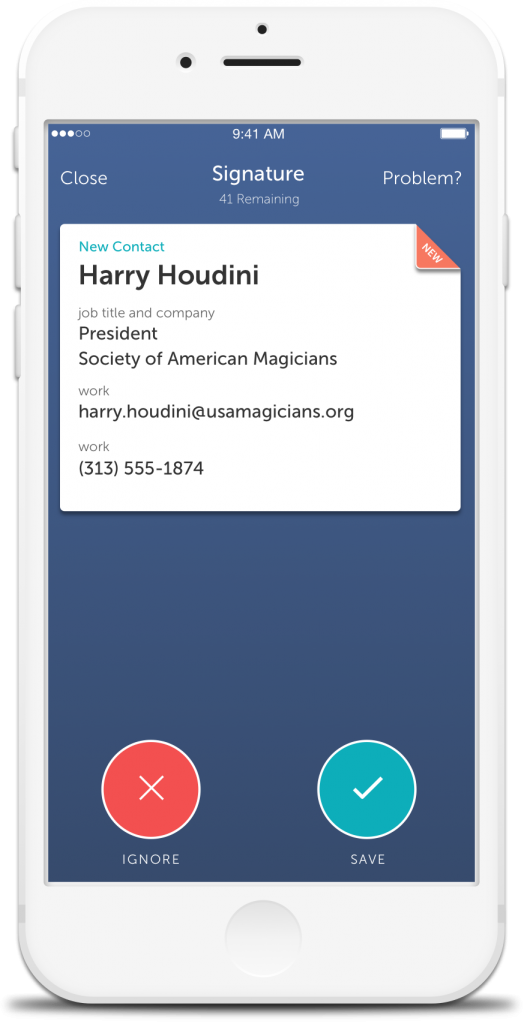The width and height of the screenshot is (524, 1024).
Task: Save Harry Houdini as a new contact
Action: coord(367,790)
